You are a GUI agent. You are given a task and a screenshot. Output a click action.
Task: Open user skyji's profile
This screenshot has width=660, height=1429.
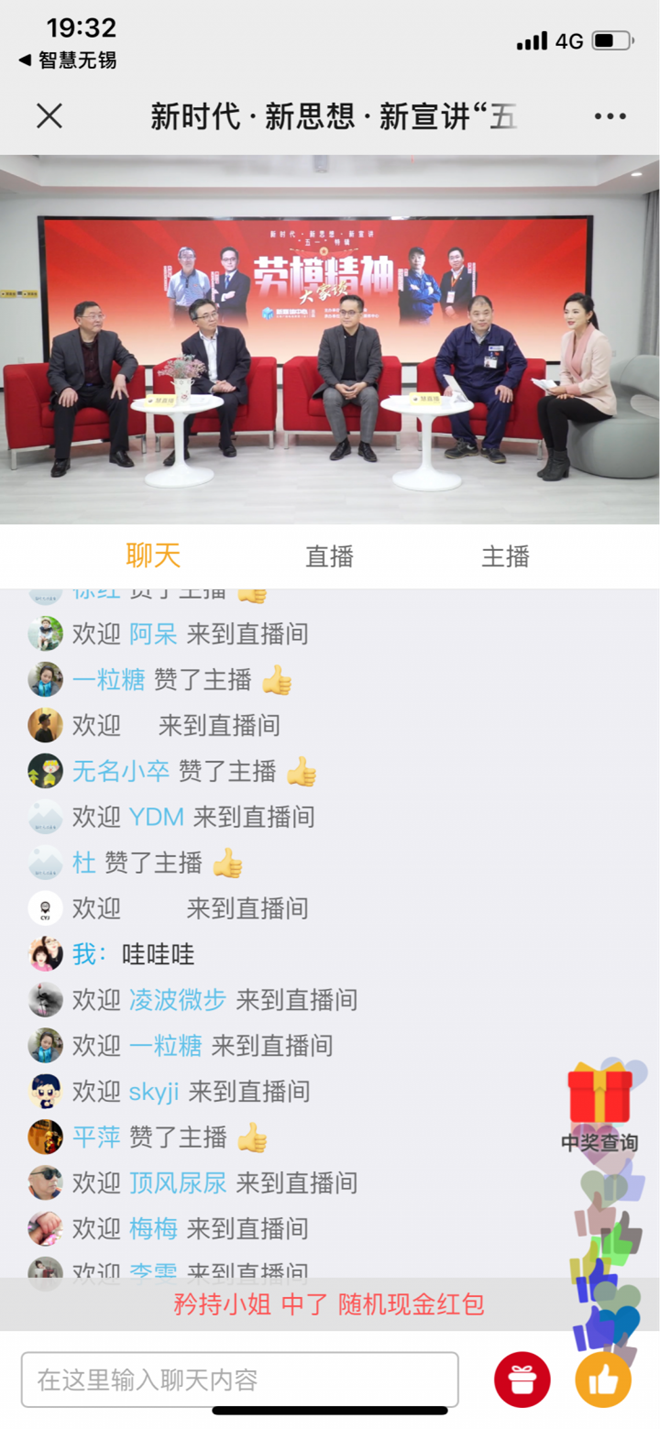[x=154, y=1091]
